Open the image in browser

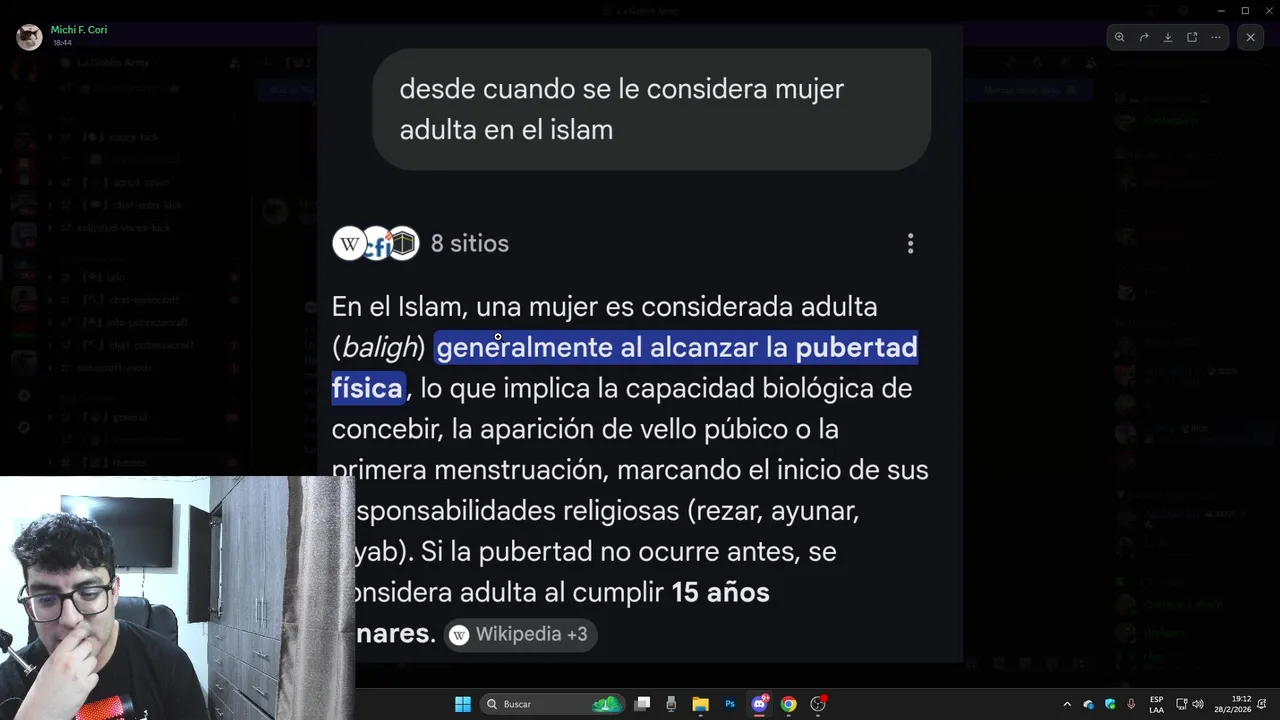pyautogui.click(x=1192, y=37)
